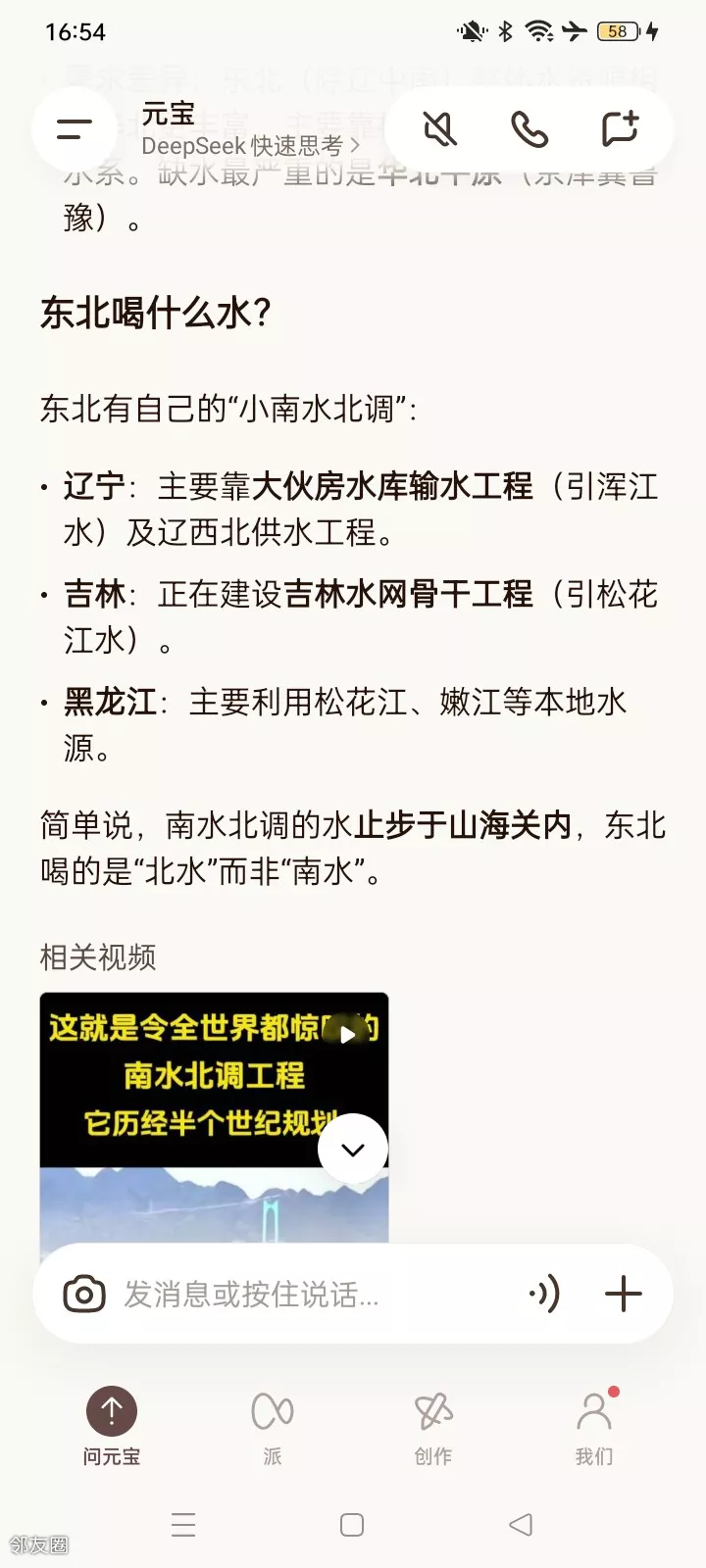Open the side menu drawer
This screenshot has width=706, height=1568.
tap(75, 128)
